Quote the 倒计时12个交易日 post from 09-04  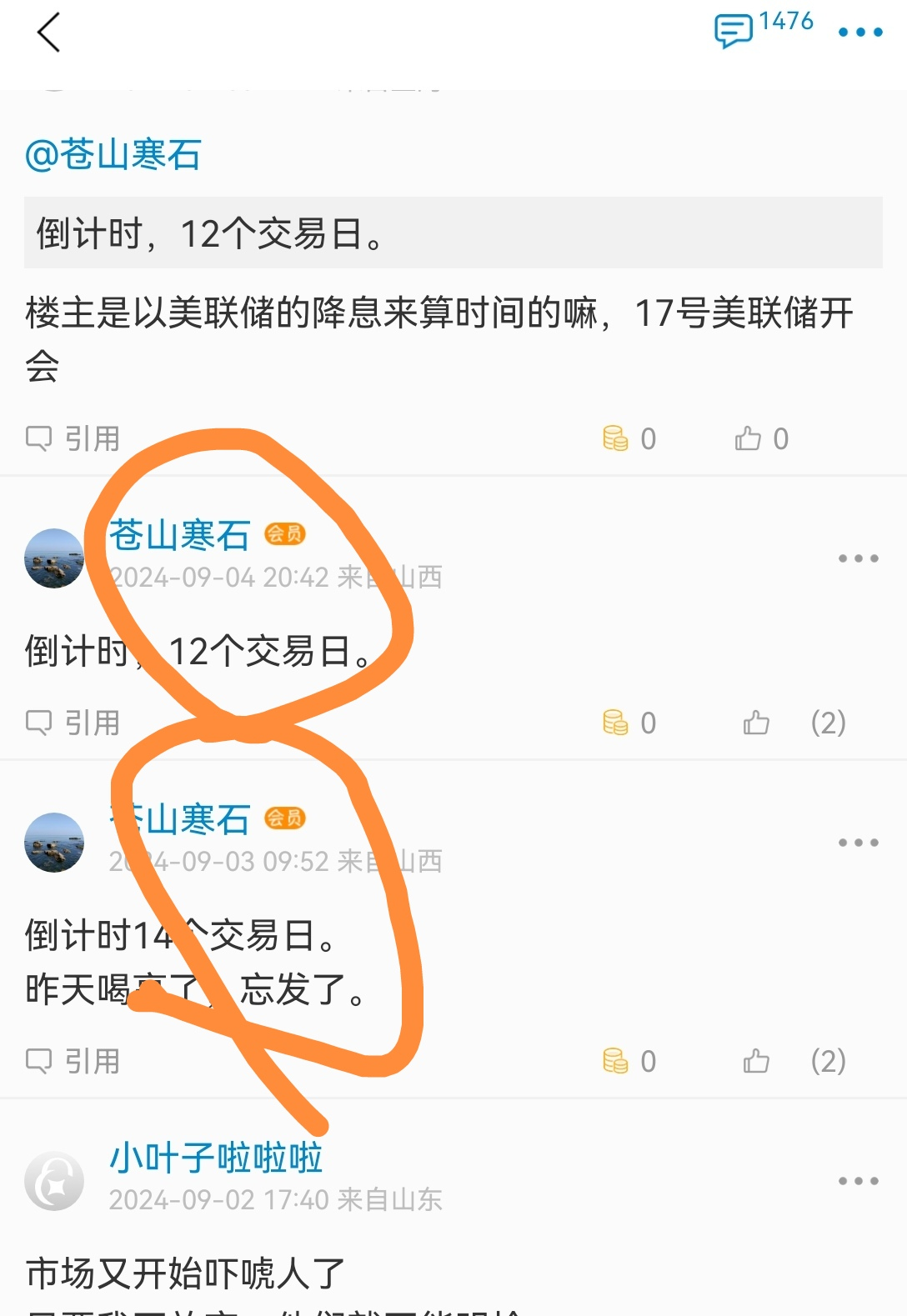click(73, 723)
